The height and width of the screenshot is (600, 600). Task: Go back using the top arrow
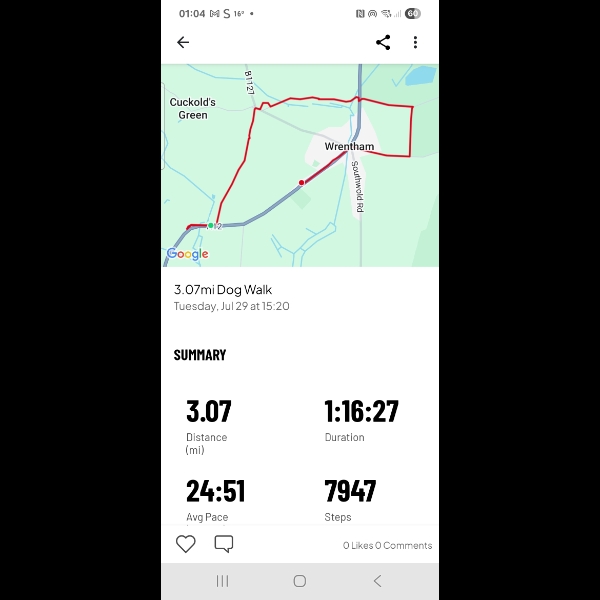pyautogui.click(x=183, y=42)
